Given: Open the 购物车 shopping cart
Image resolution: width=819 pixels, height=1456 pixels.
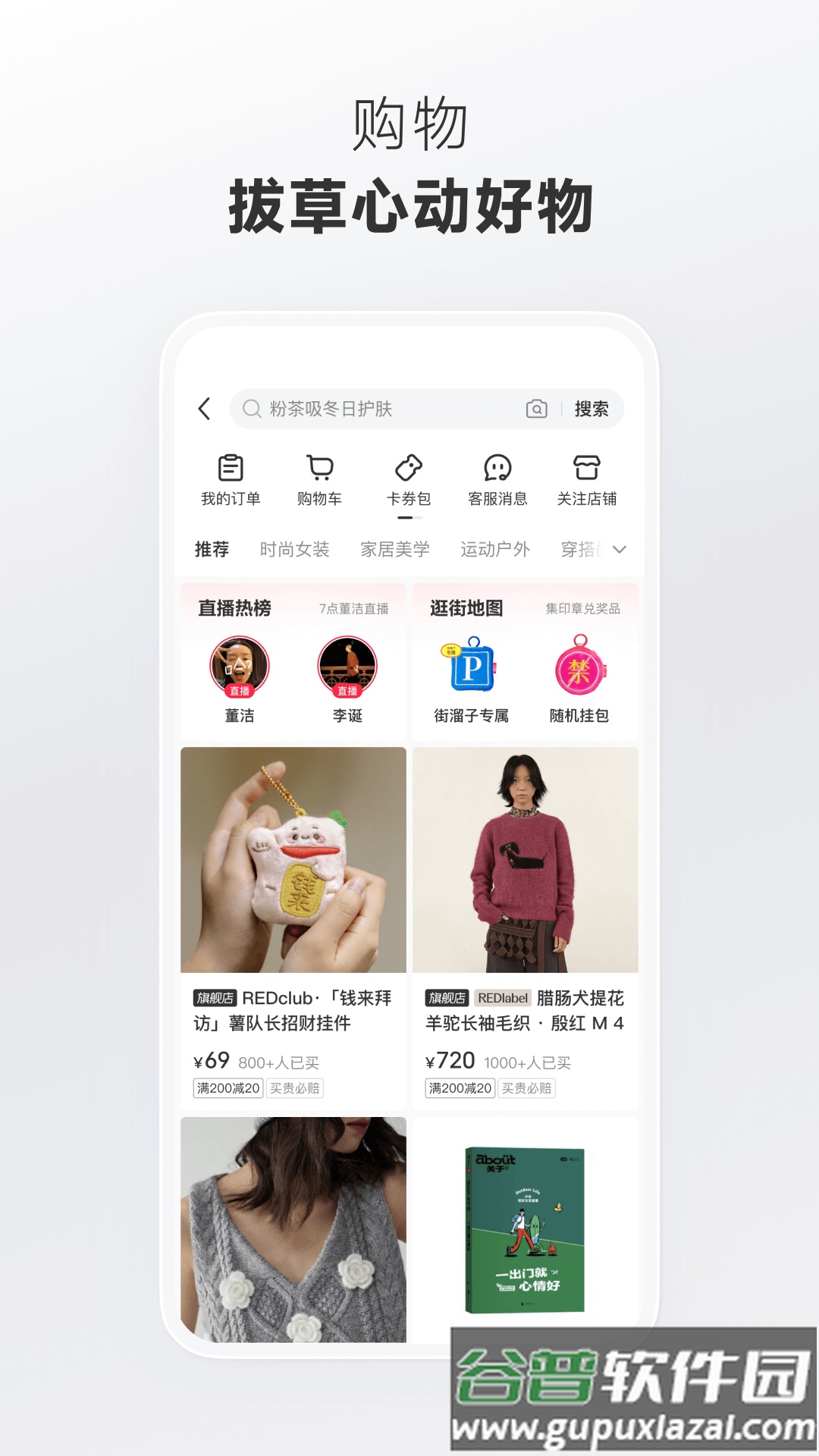Looking at the screenshot, I should (x=320, y=480).
